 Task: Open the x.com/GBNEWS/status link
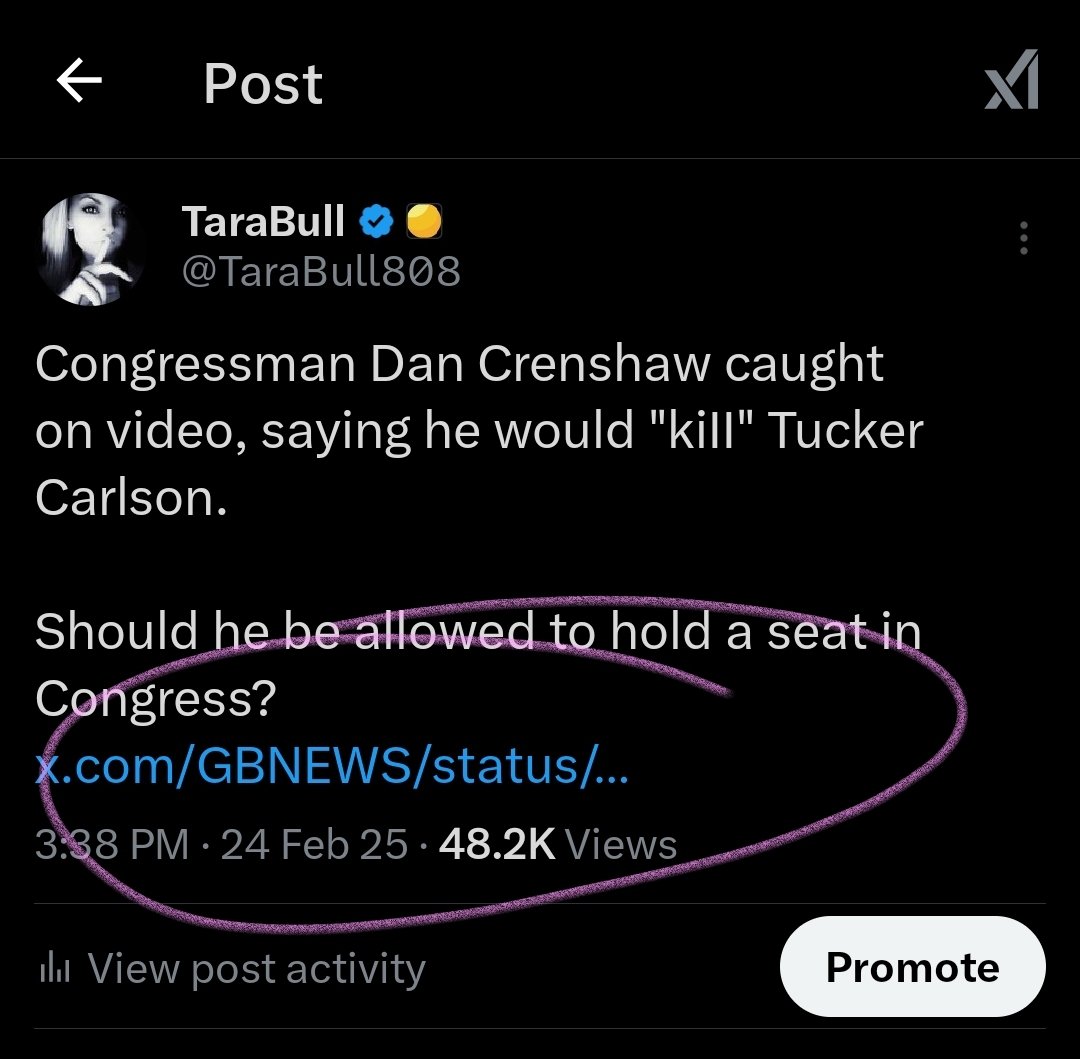tap(333, 768)
